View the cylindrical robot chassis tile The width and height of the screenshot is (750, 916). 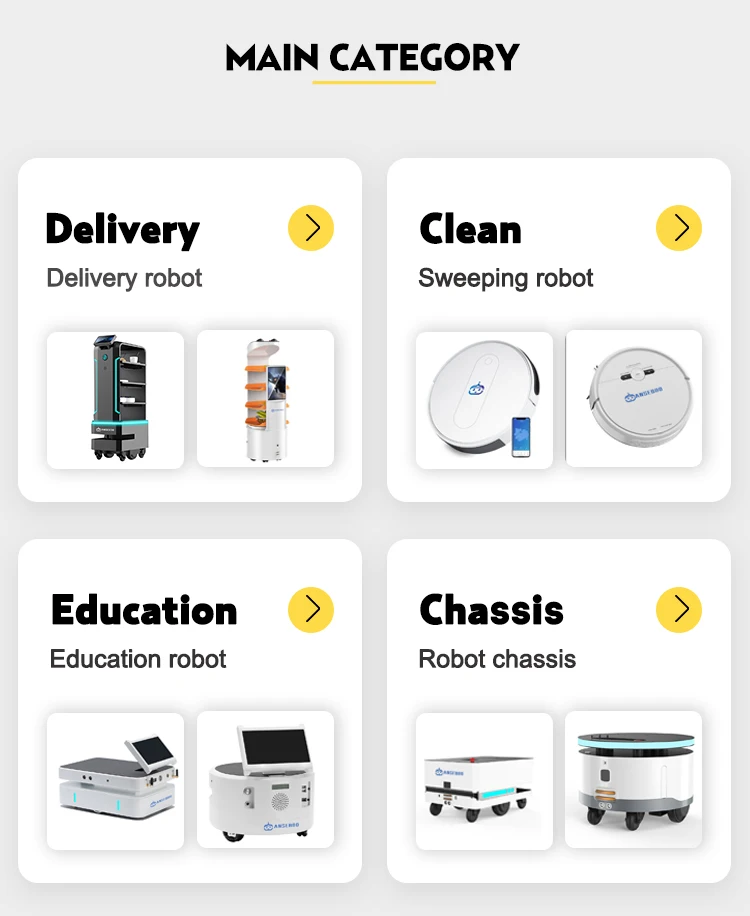[634, 779]
